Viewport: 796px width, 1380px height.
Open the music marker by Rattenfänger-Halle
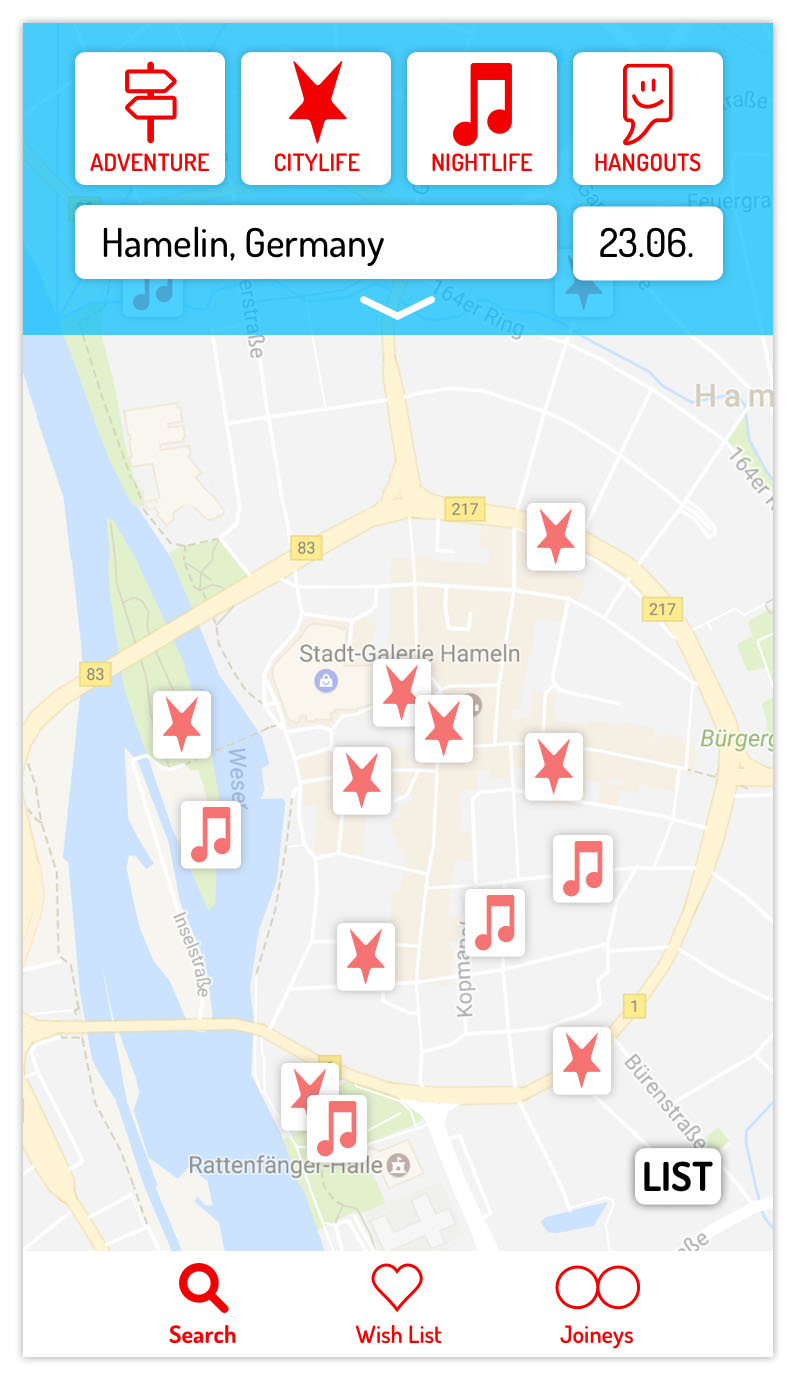(x=338, y=1130)
